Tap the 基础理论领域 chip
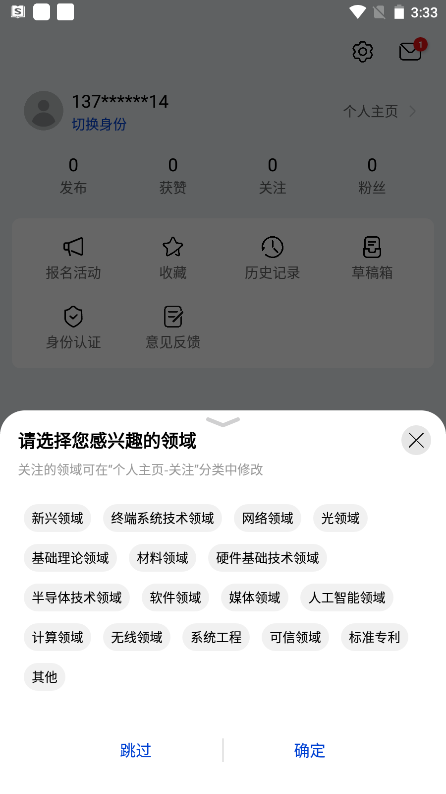The height and width of the screenshot is (794, 446). point(70,558)
